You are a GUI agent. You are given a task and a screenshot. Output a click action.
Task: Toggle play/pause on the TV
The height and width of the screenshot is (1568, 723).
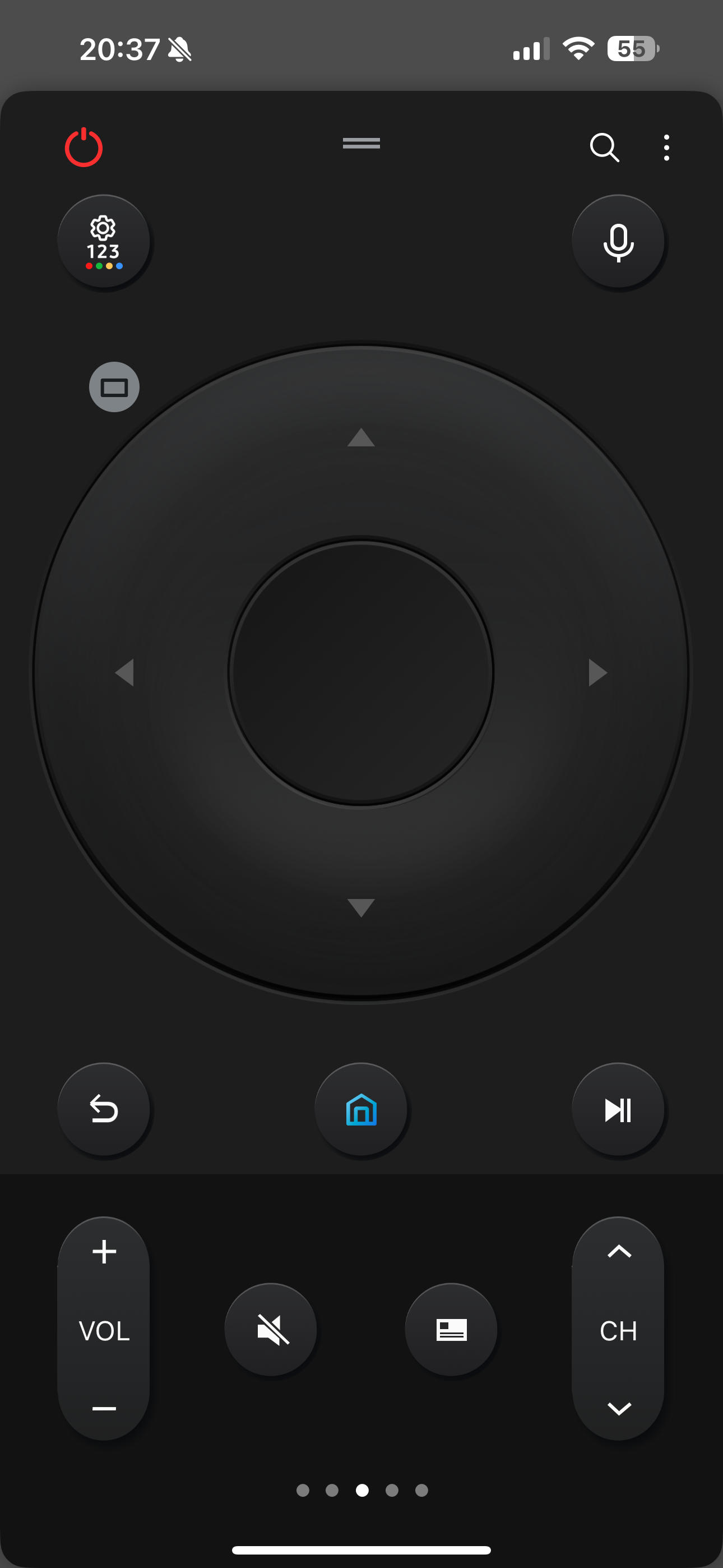tap(618, 1109)
